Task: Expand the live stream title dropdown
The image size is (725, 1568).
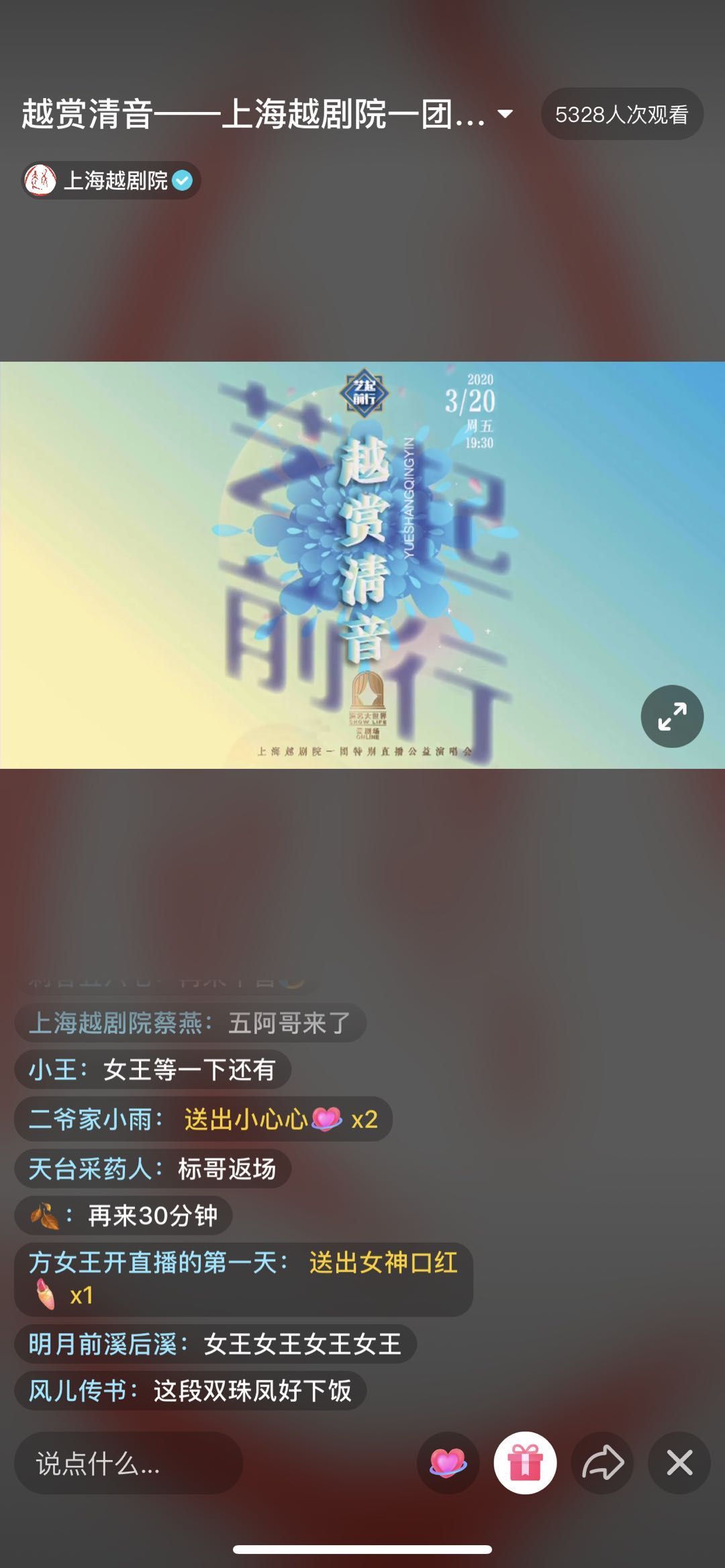Action: pyautogui.click(x=505, y=114)
